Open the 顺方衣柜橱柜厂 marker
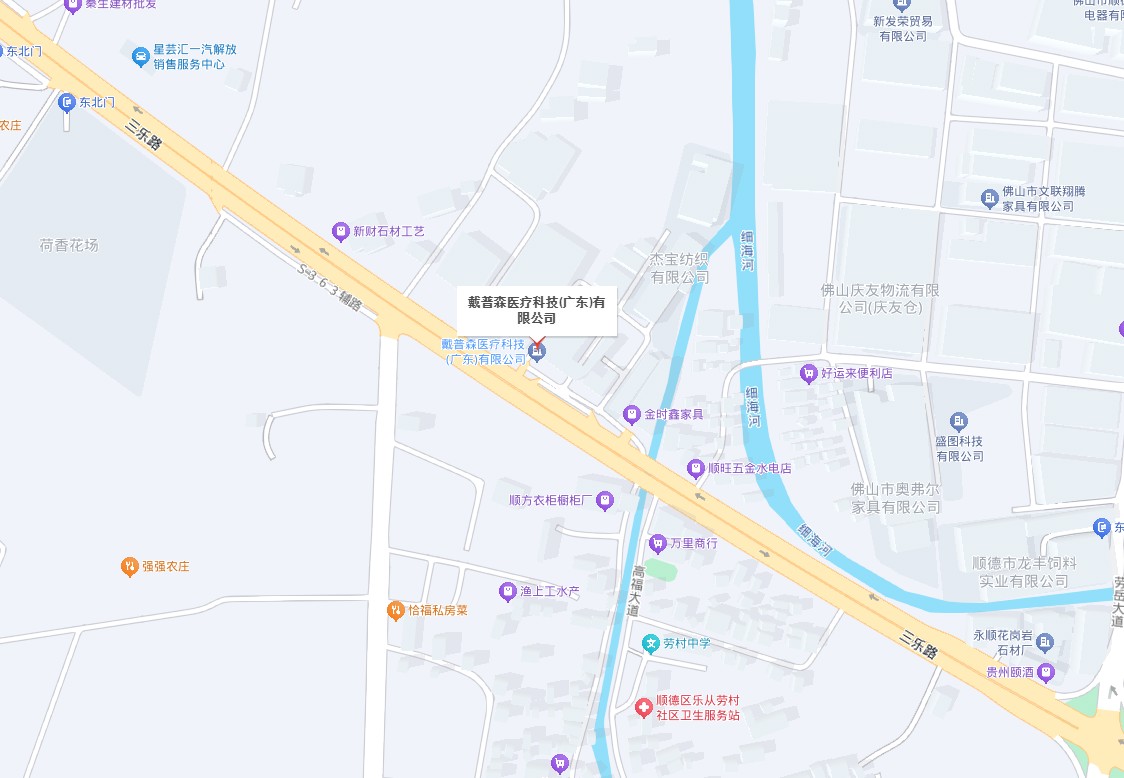 point(604,500)
